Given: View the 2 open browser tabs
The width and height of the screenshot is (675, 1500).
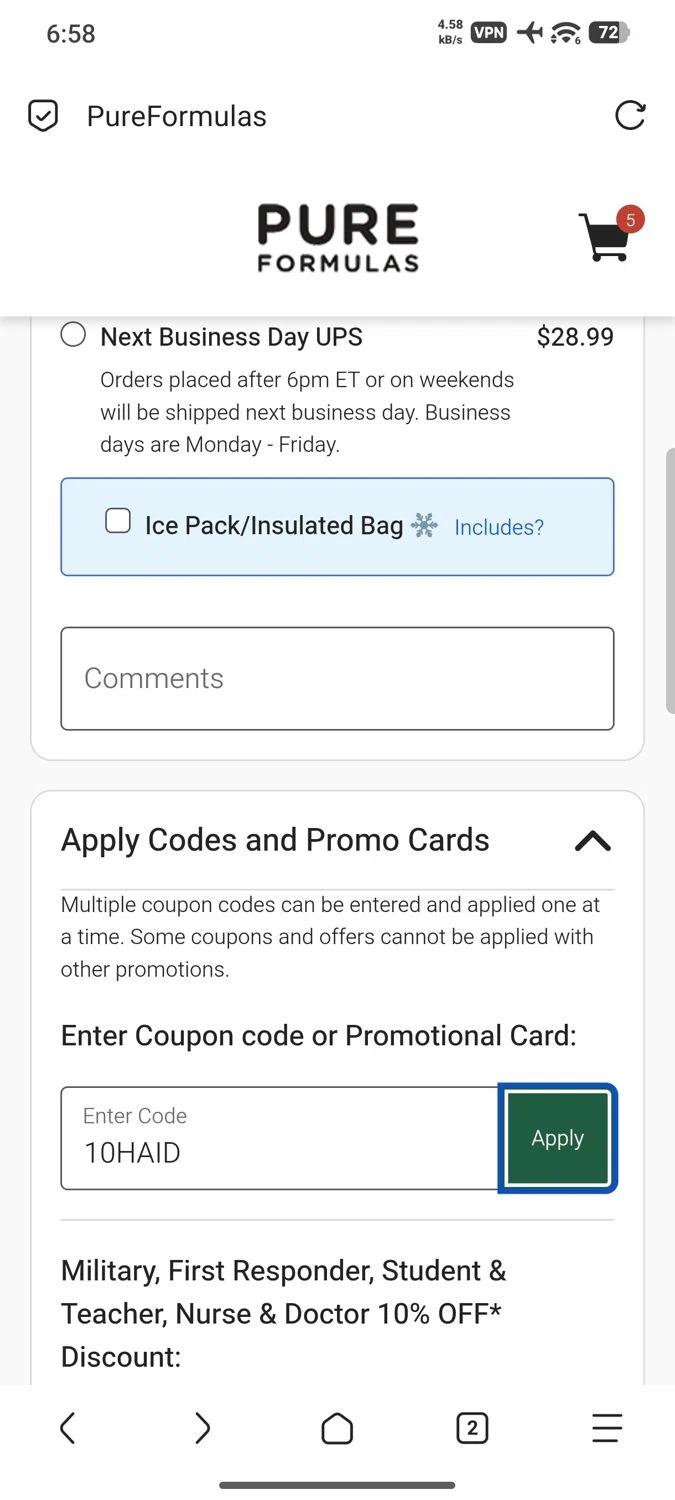Looking at the screenshot, I should pos(472,1428).
